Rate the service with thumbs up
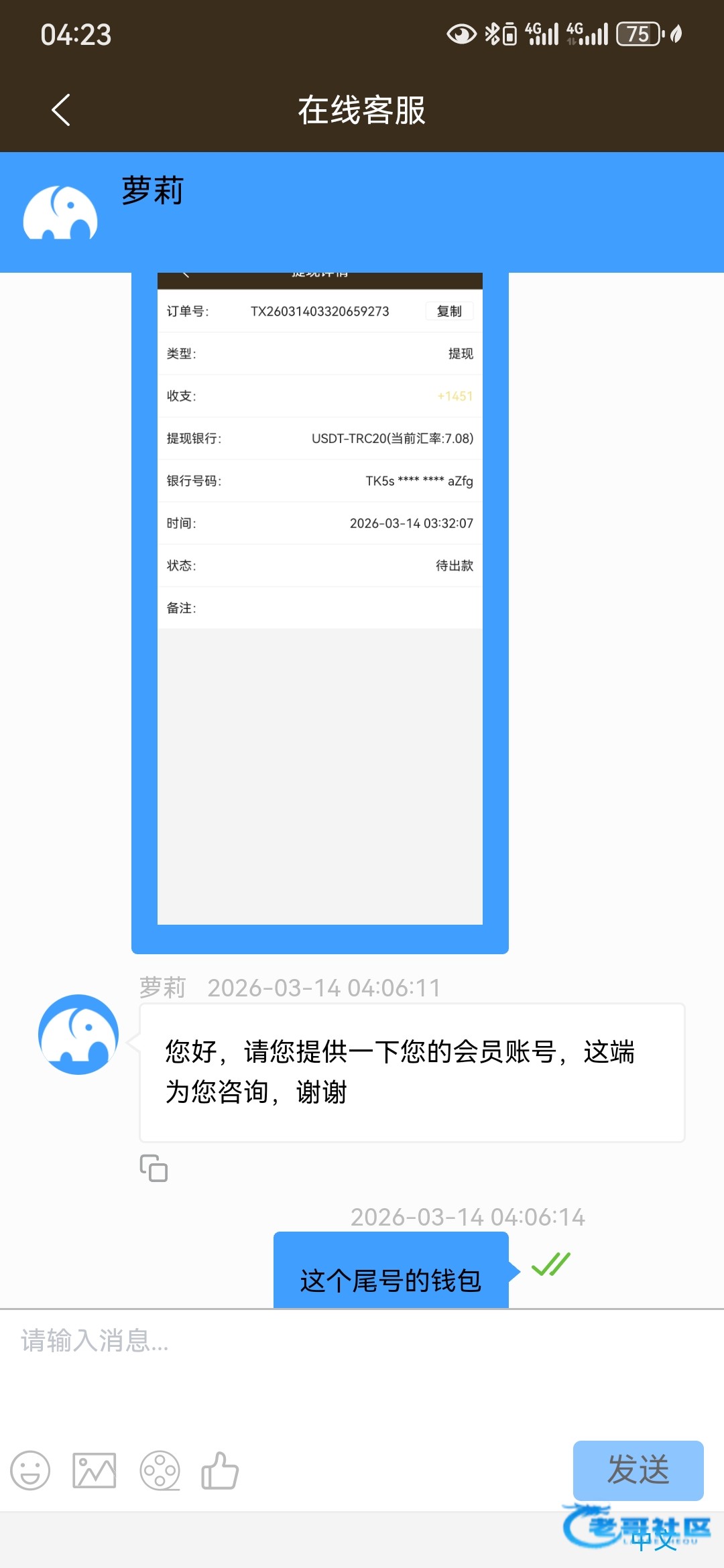 220,1471
